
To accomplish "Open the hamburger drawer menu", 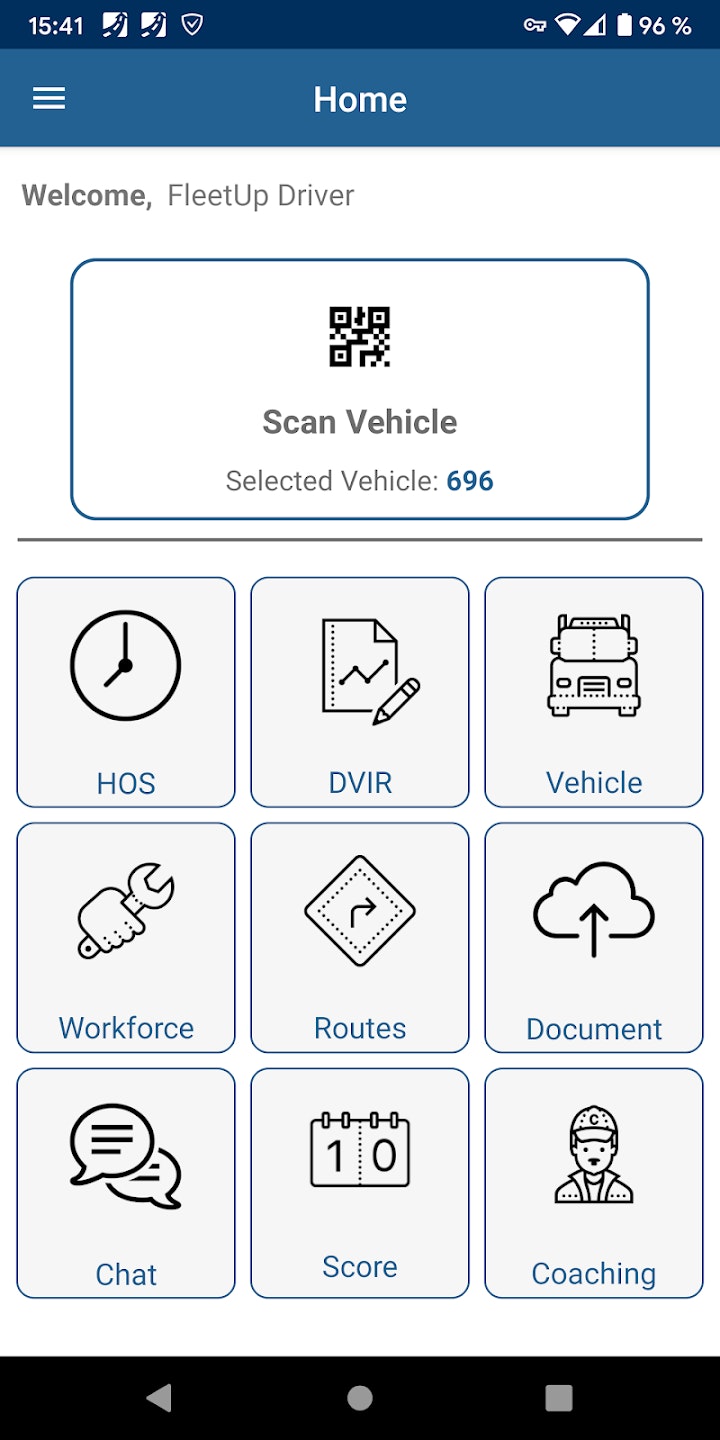I will pyautogui.click(x=49, y=98).
